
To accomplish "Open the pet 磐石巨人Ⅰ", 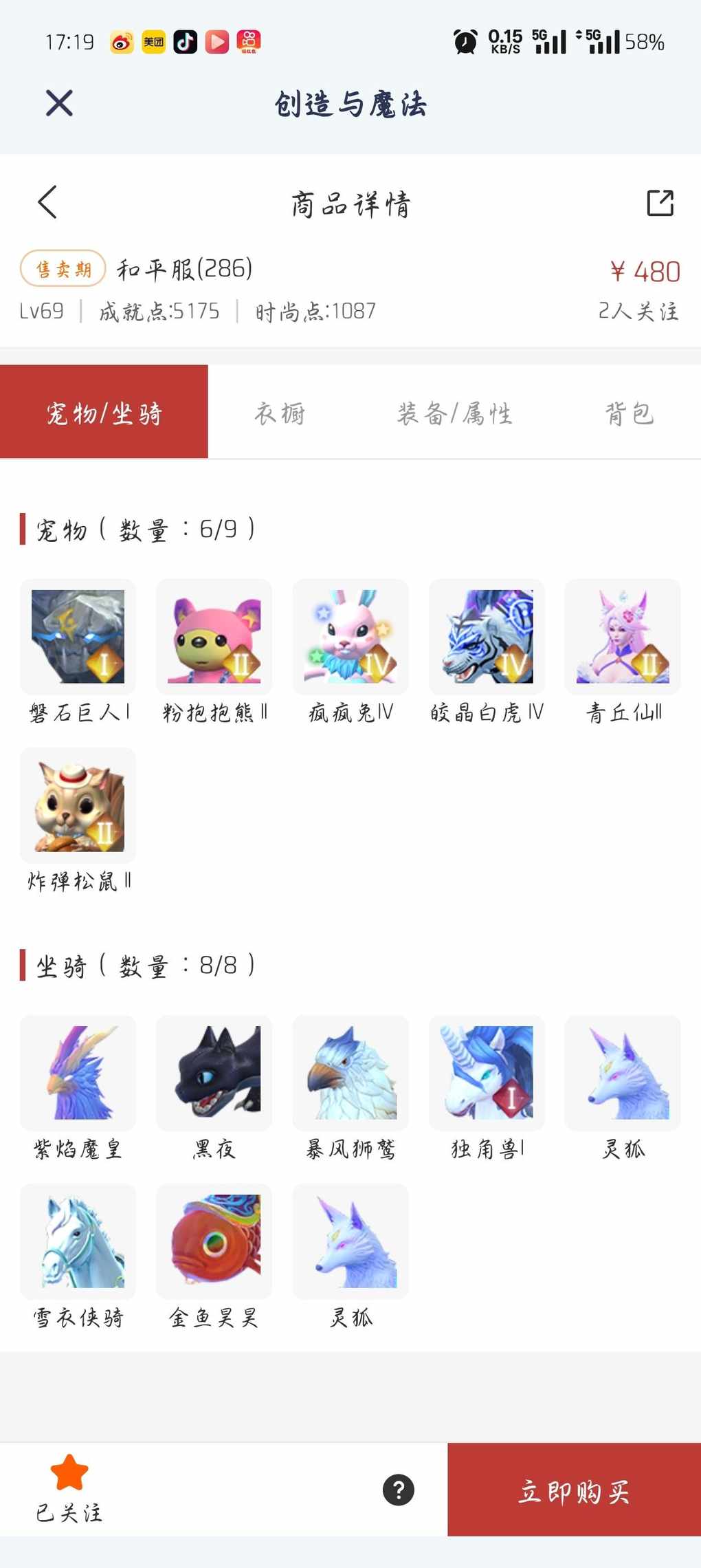I will 78,637.
